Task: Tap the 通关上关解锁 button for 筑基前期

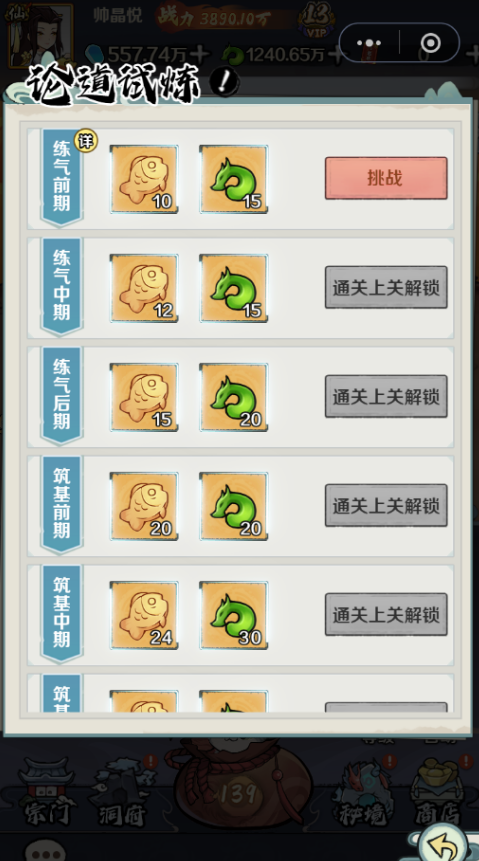Action: (x=386, y=505)
